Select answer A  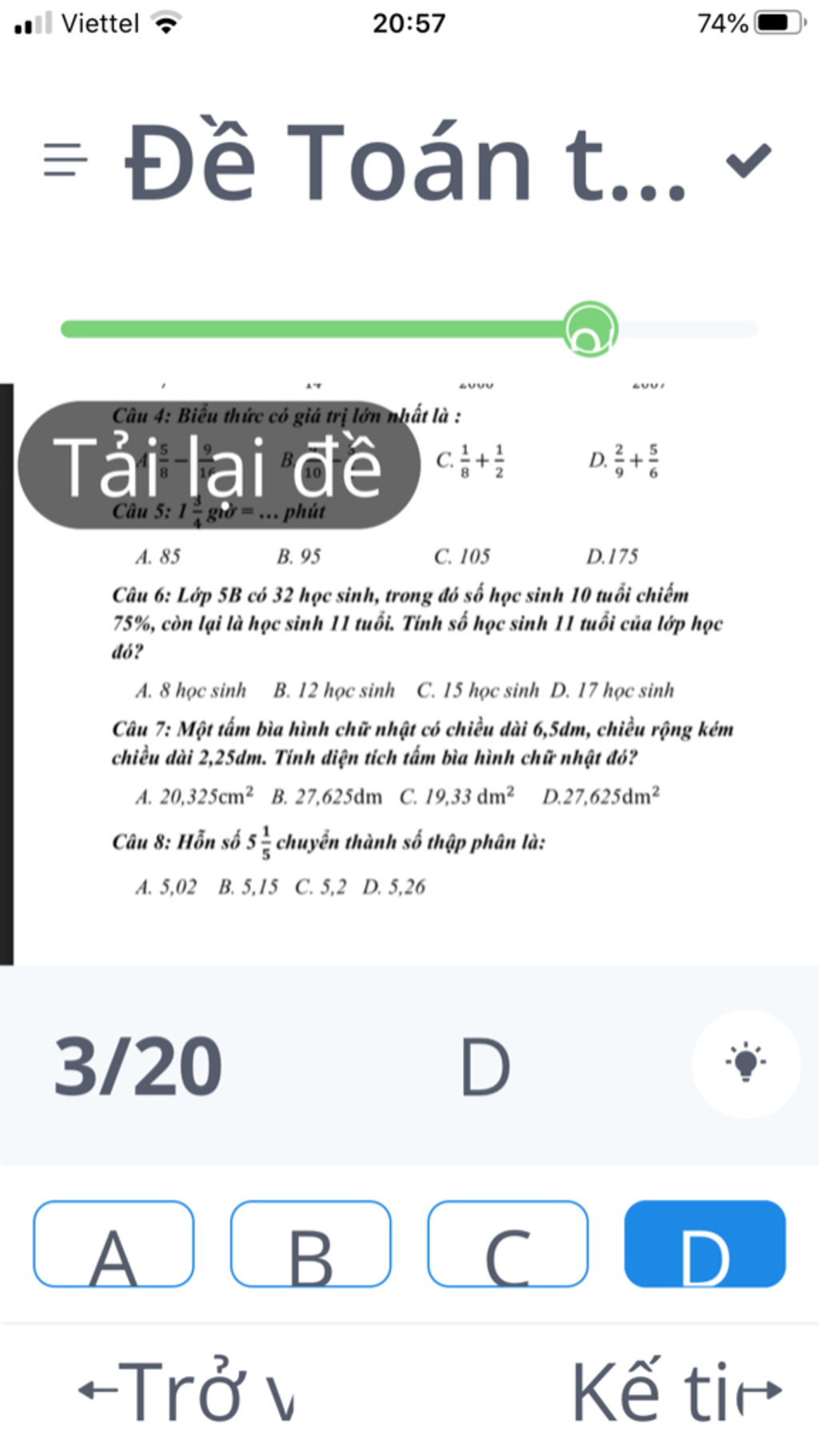[x=114, y=1244]
